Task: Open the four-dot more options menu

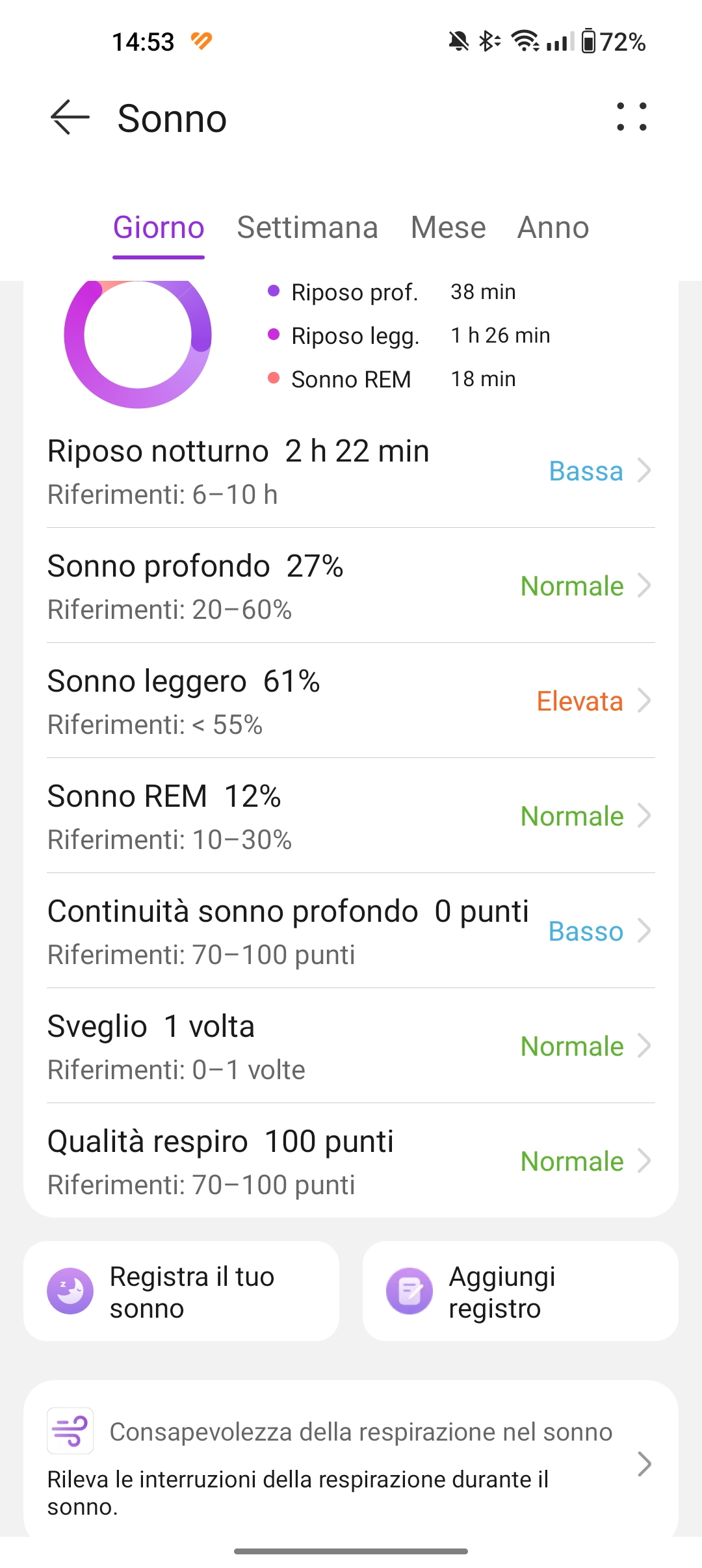Action: [631, 117]
